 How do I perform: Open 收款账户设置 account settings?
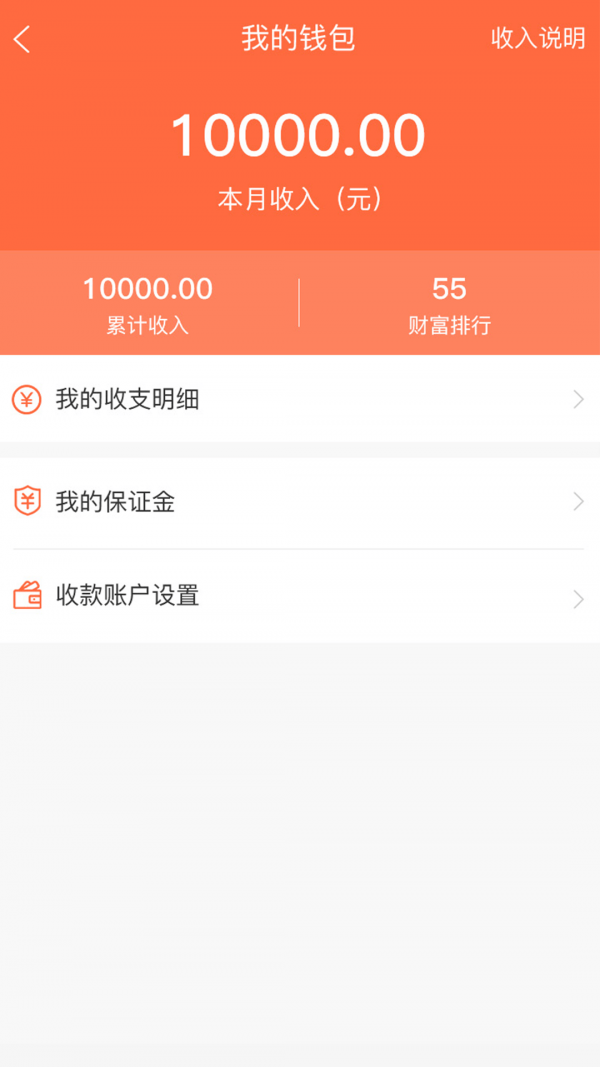(x=298, y=597)
